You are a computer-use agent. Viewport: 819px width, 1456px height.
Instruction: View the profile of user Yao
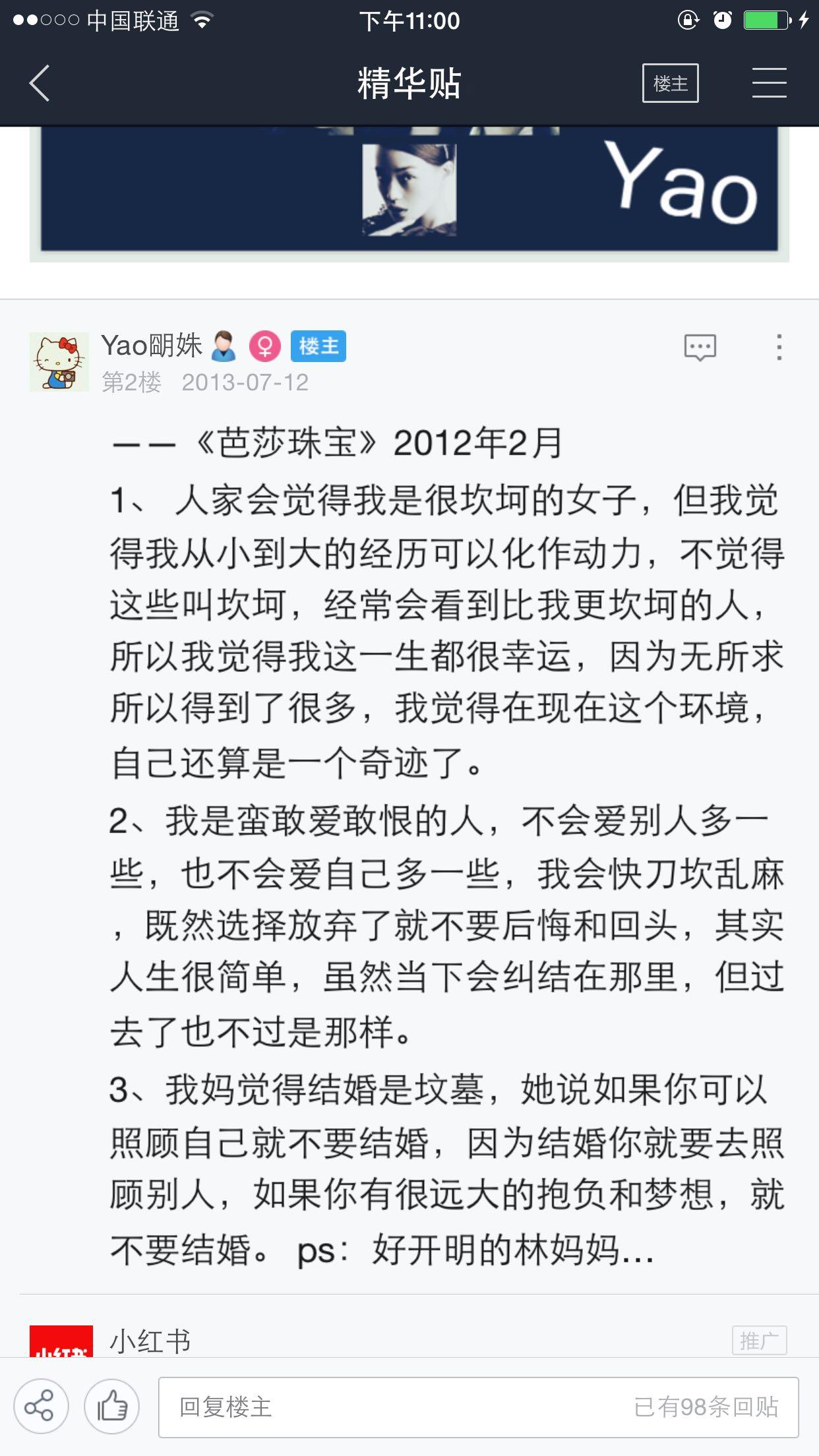click(152, 346)
